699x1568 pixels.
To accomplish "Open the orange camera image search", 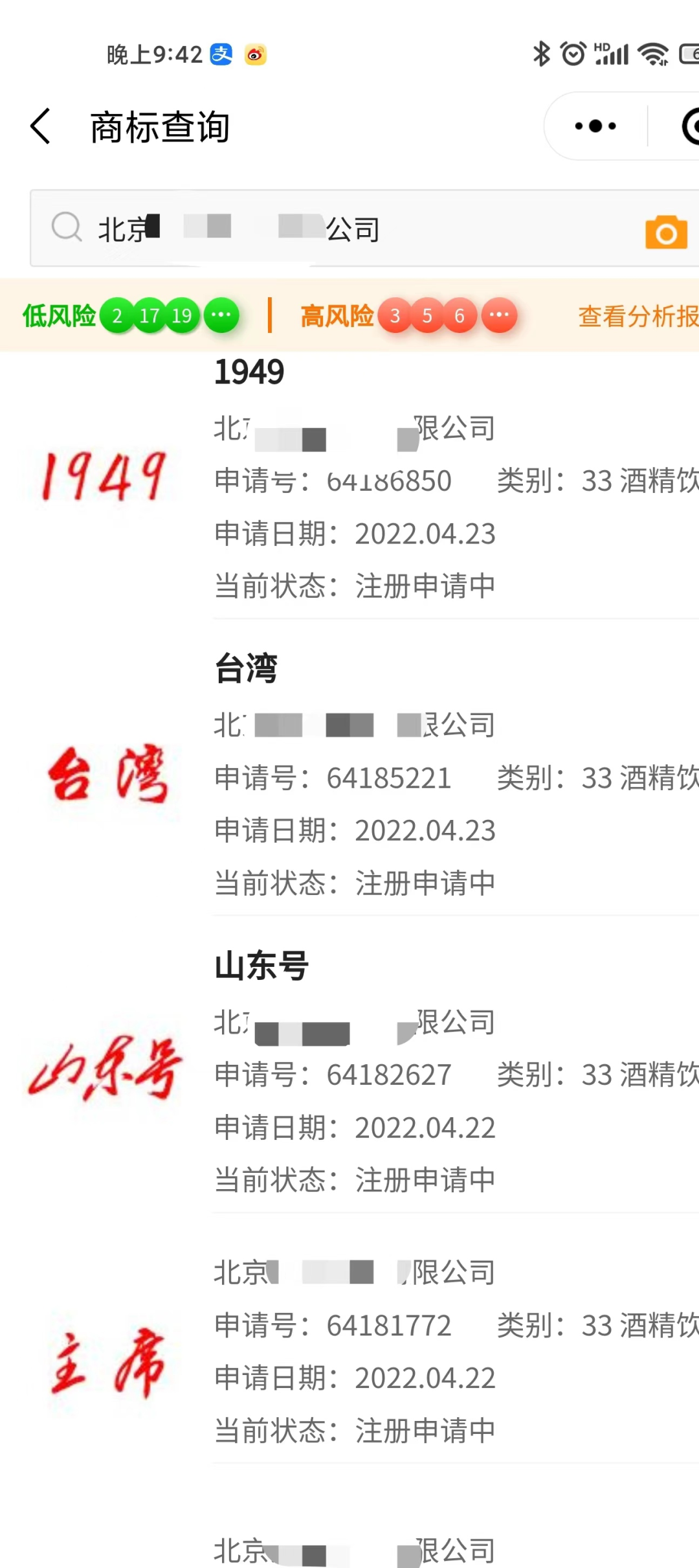I will 666,232.
